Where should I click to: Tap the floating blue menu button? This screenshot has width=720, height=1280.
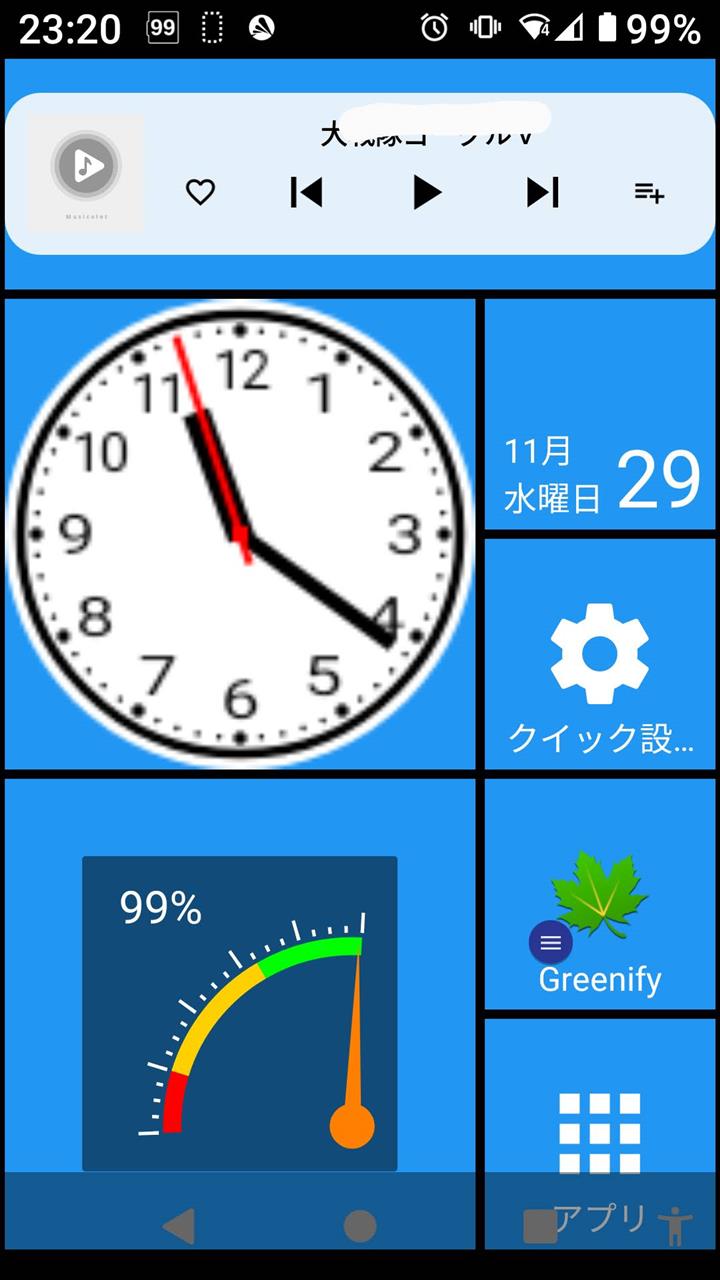click(x=551, y=942)
